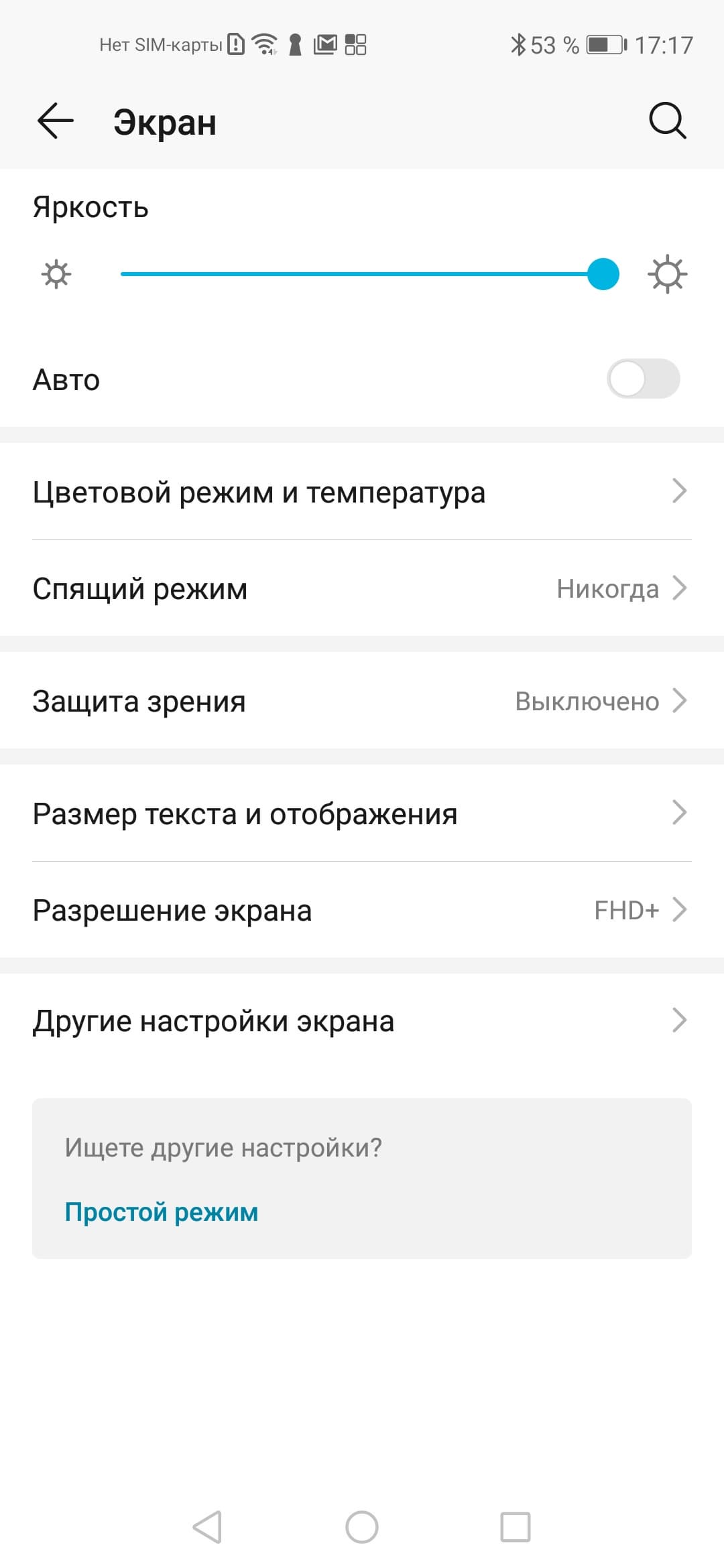Image resolution: width=724 pixels, height=1568 pixels.
Task: Open Другие настройки экрана
Action: [x=362, y=1021]
